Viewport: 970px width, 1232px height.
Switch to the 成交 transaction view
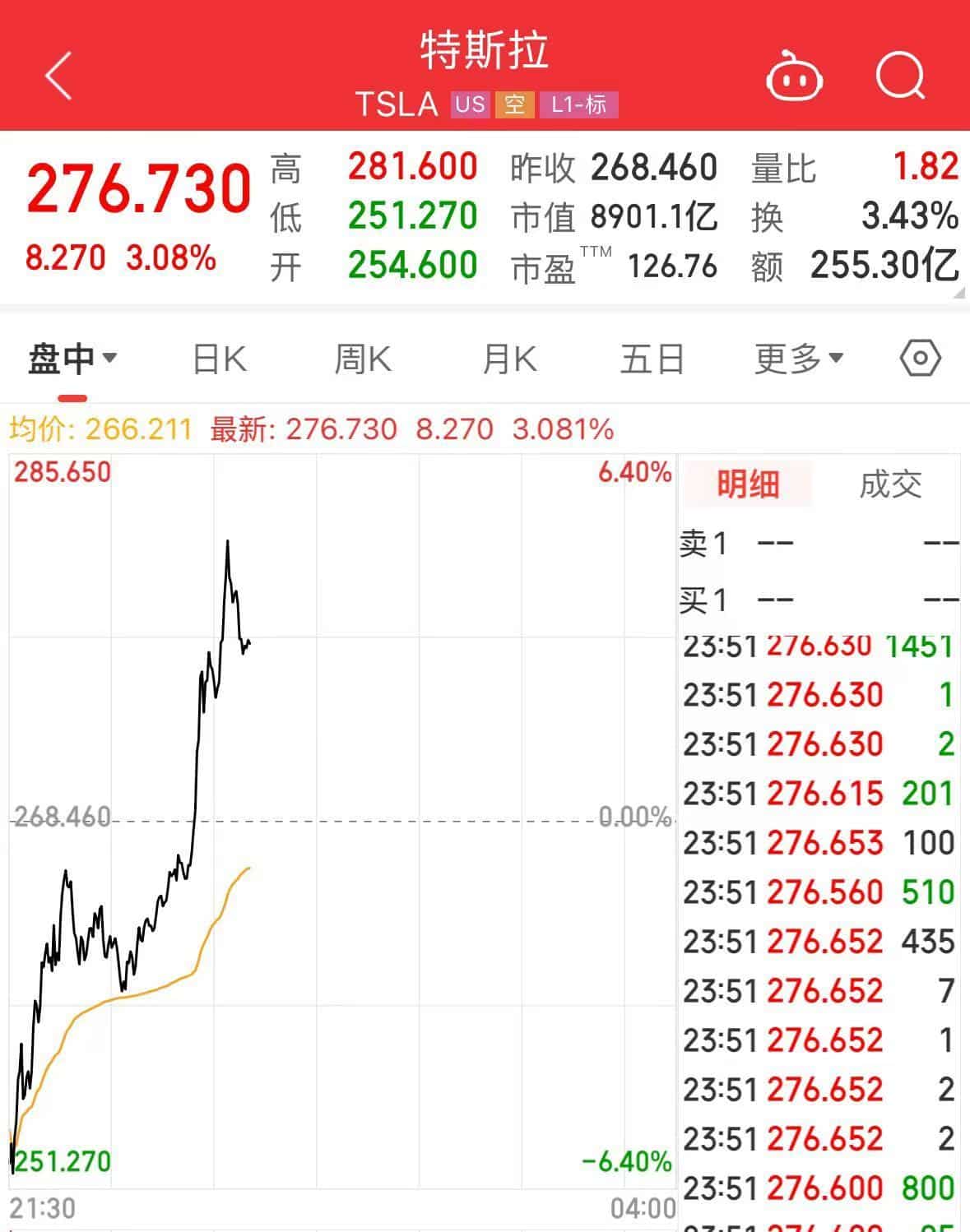(890, 484)
